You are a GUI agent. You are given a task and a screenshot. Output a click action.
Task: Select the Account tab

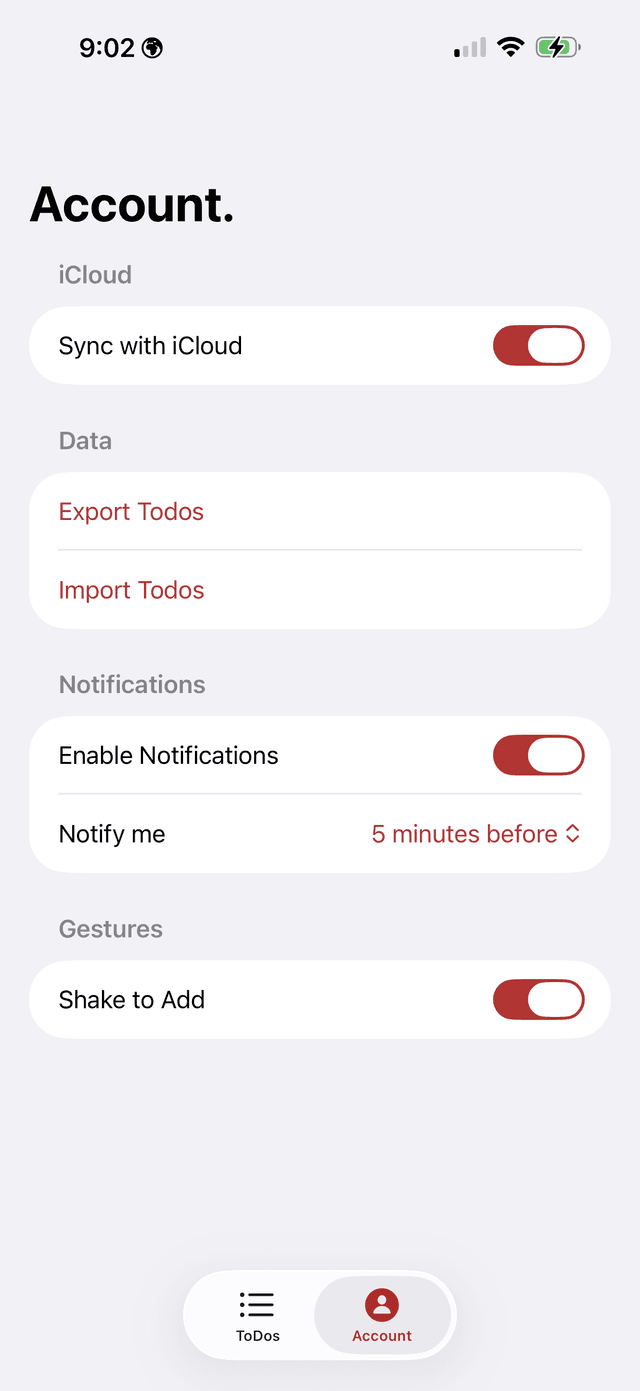[382, 1315]
